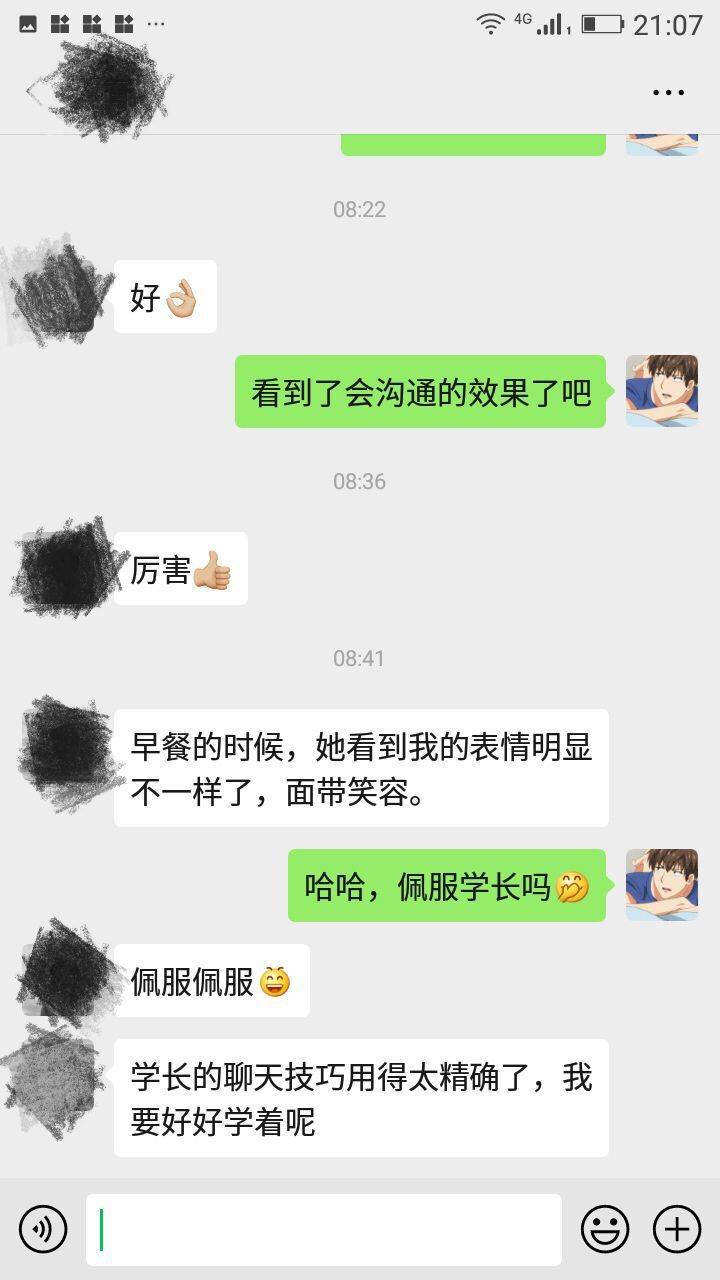Open the emoji sticker panel
The height and width of the screenshot is (1280, 720).
pyautogui.click(x=605, y=1229)
